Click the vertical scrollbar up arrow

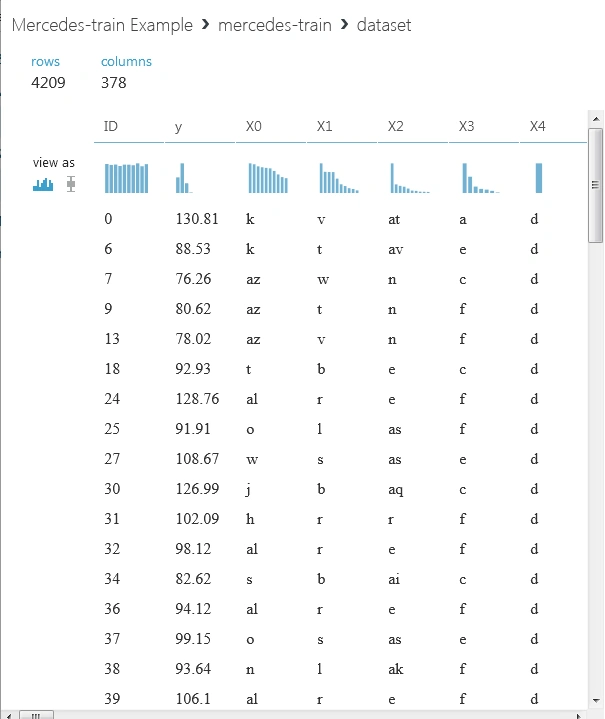click(596, 119)
